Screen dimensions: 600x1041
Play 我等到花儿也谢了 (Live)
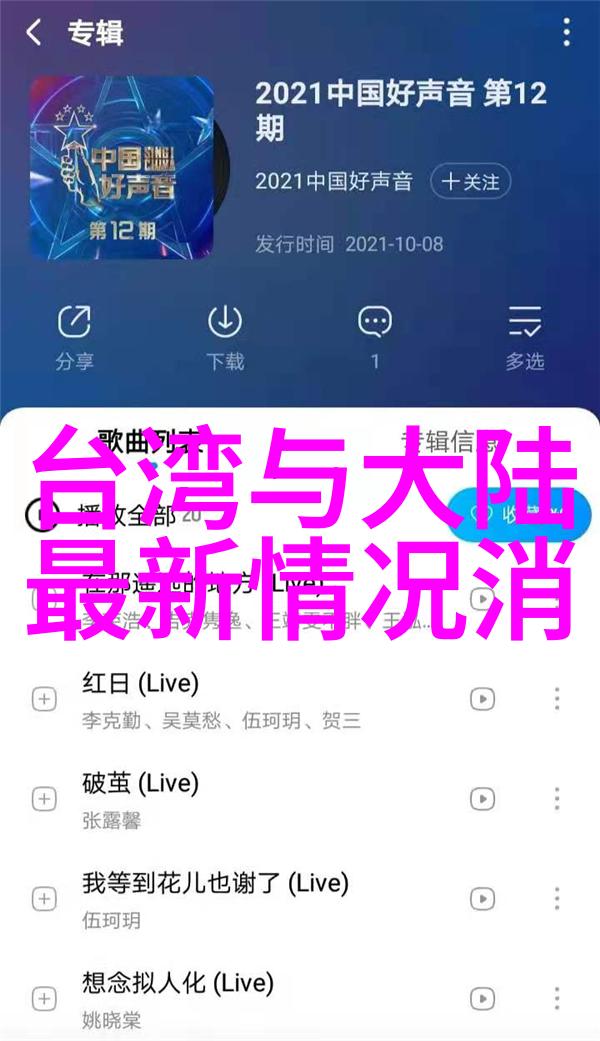click(x=250, y=898)
